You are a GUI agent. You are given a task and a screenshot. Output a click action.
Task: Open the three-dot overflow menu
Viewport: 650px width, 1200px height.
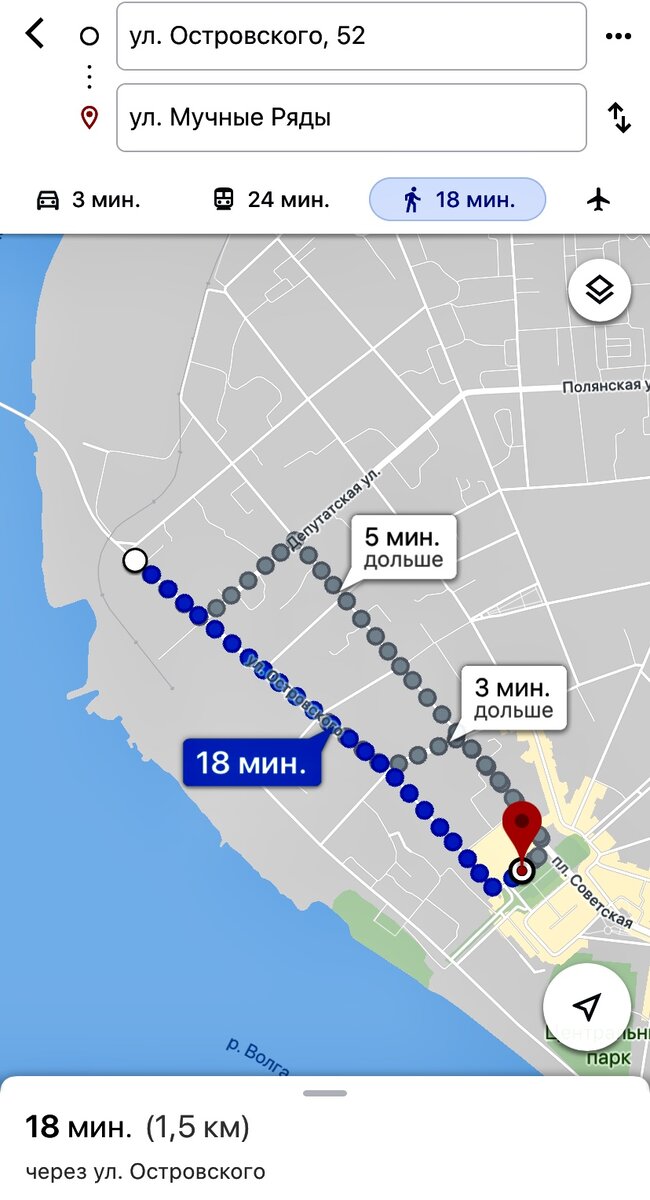tap(619, 36)
